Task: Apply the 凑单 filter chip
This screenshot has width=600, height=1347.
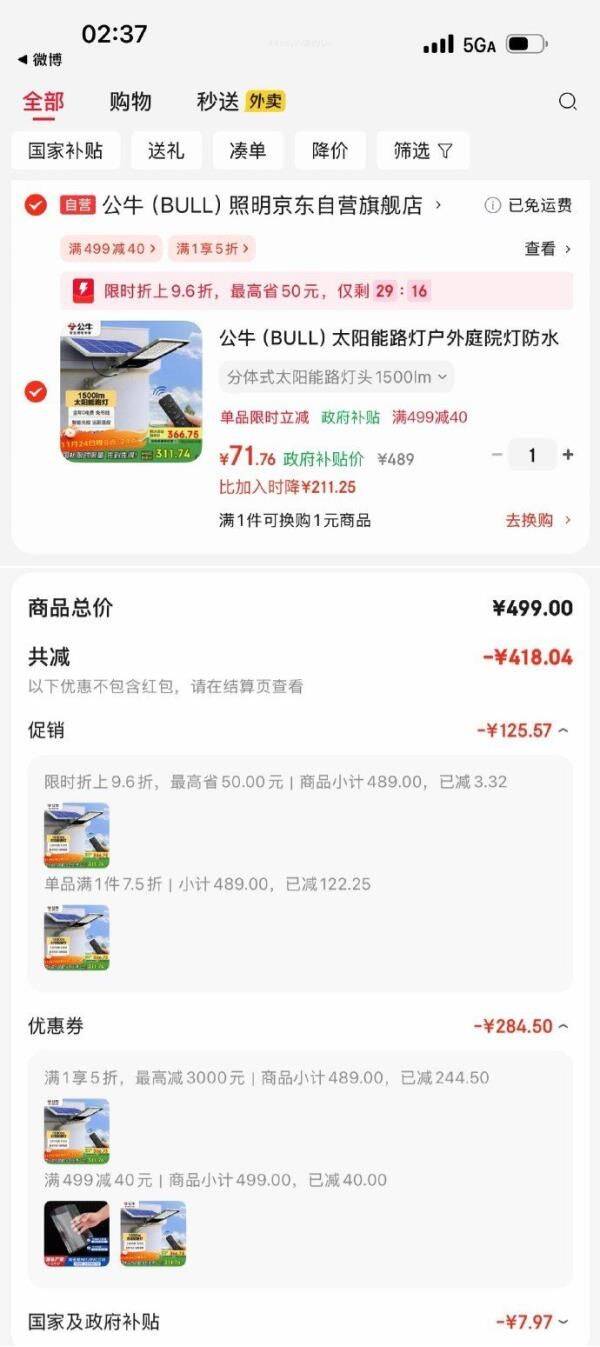Action: [247, 151]
